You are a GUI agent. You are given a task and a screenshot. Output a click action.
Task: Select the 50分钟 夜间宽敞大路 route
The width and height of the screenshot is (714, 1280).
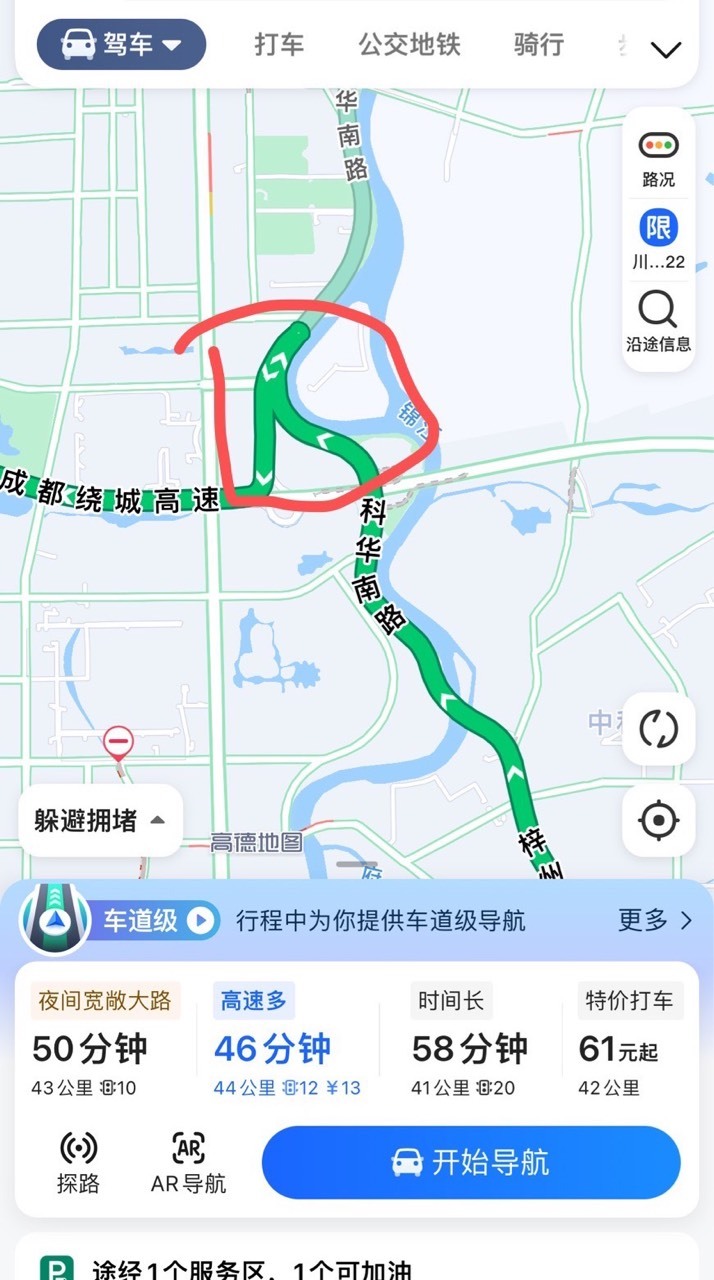(x=105, y=1040)
